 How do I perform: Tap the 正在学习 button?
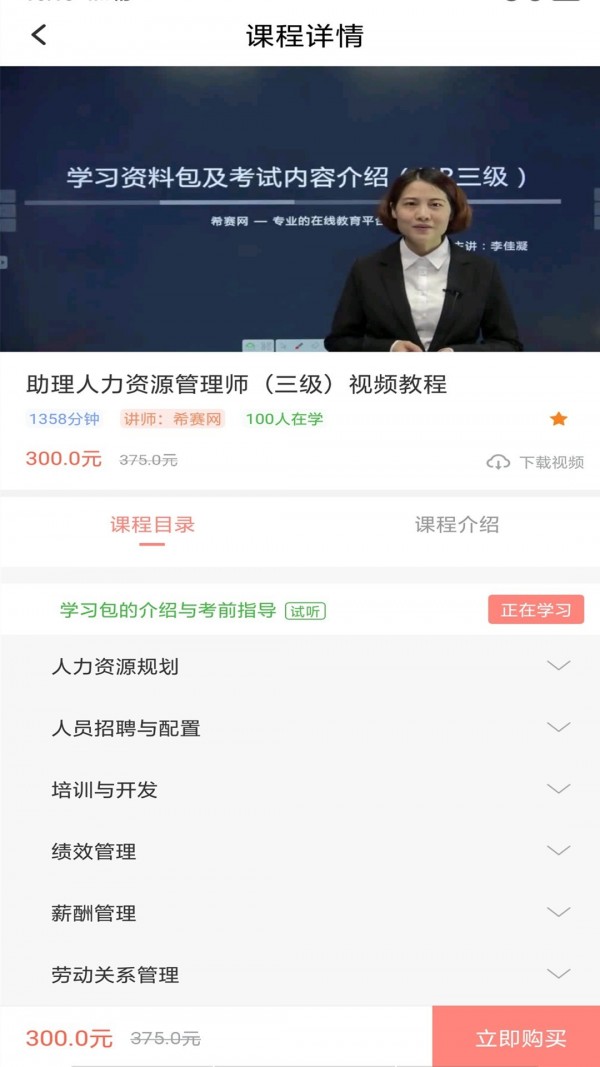click(536, 610)
